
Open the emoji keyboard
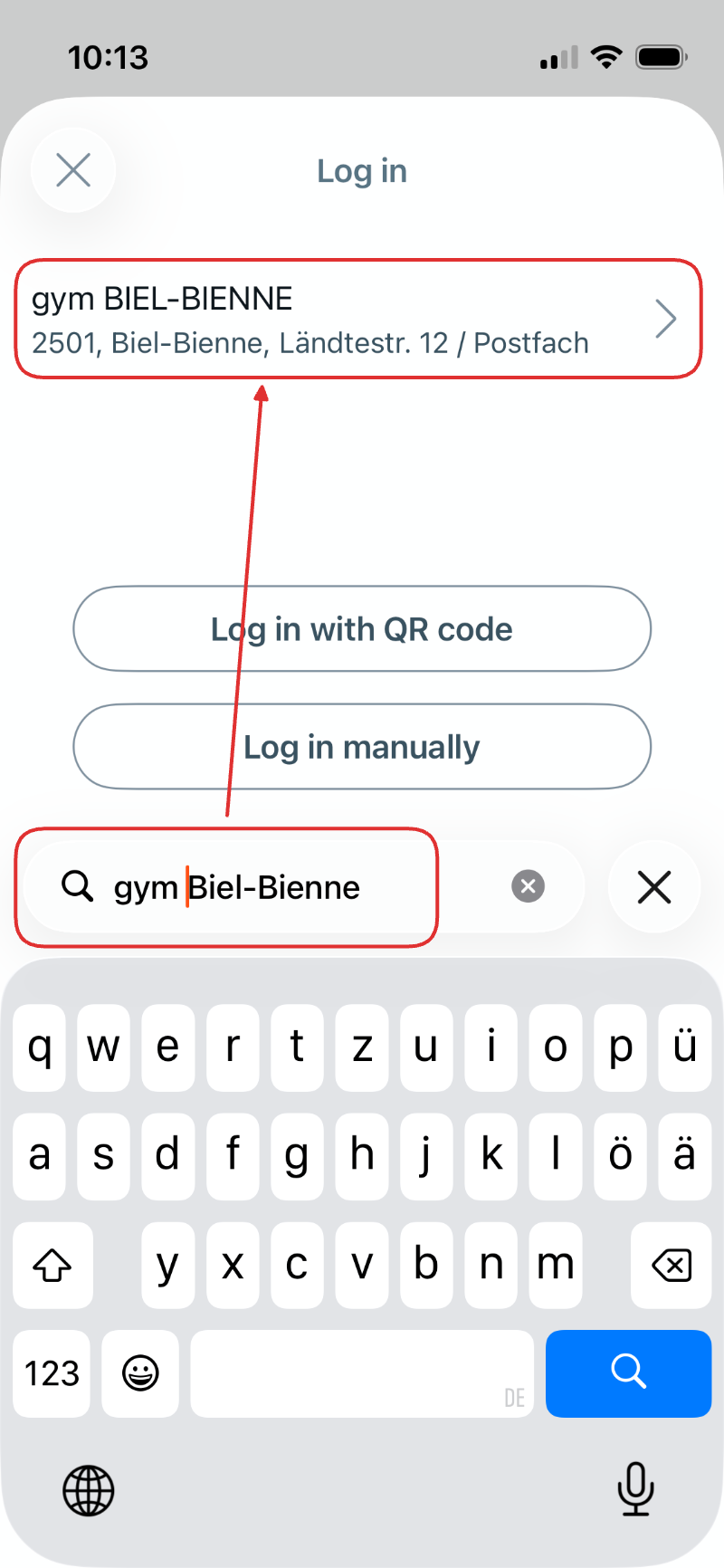pos(140,1373)
